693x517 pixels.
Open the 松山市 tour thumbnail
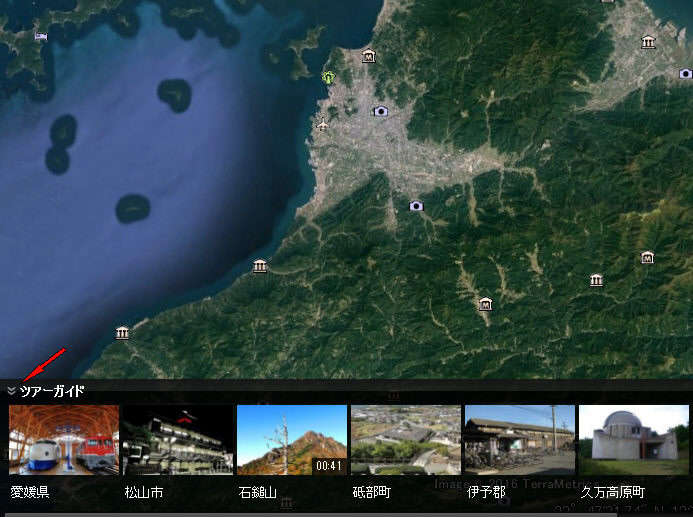(x=177, y=439)
